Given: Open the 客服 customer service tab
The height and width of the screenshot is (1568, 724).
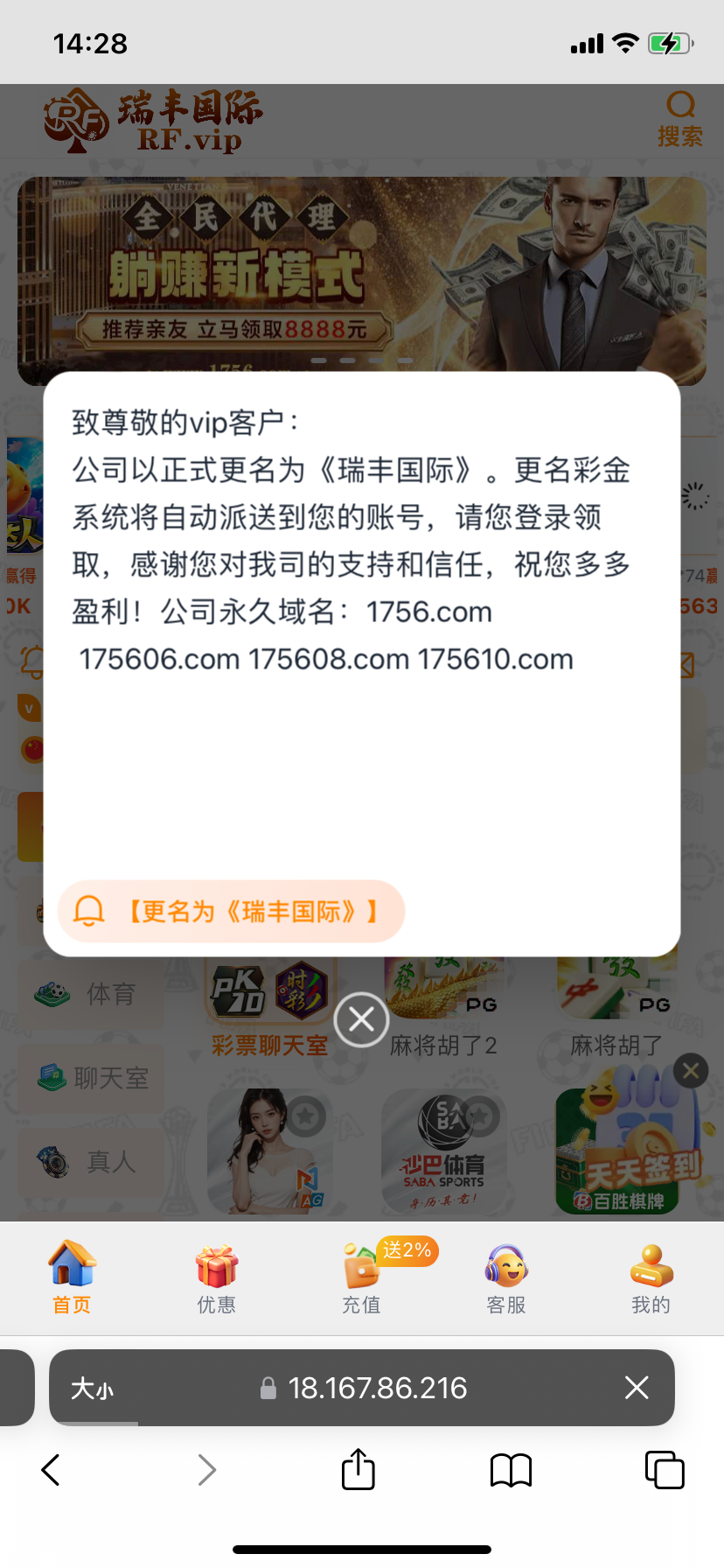Looking at the screenshot, I should coord(506,1277).
